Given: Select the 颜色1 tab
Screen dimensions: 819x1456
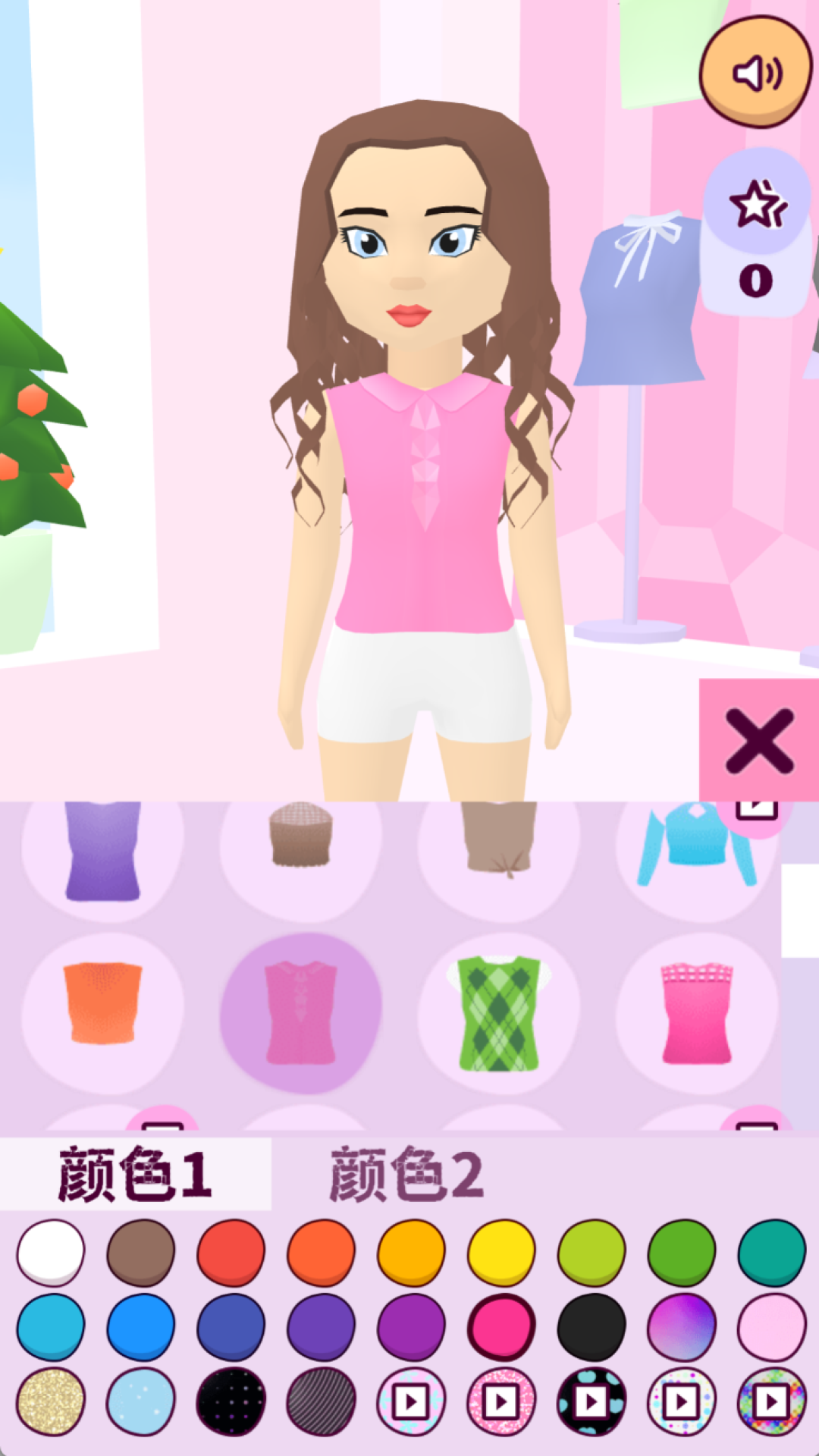Looking at the screenshot, I should [x=135, y=1174].
